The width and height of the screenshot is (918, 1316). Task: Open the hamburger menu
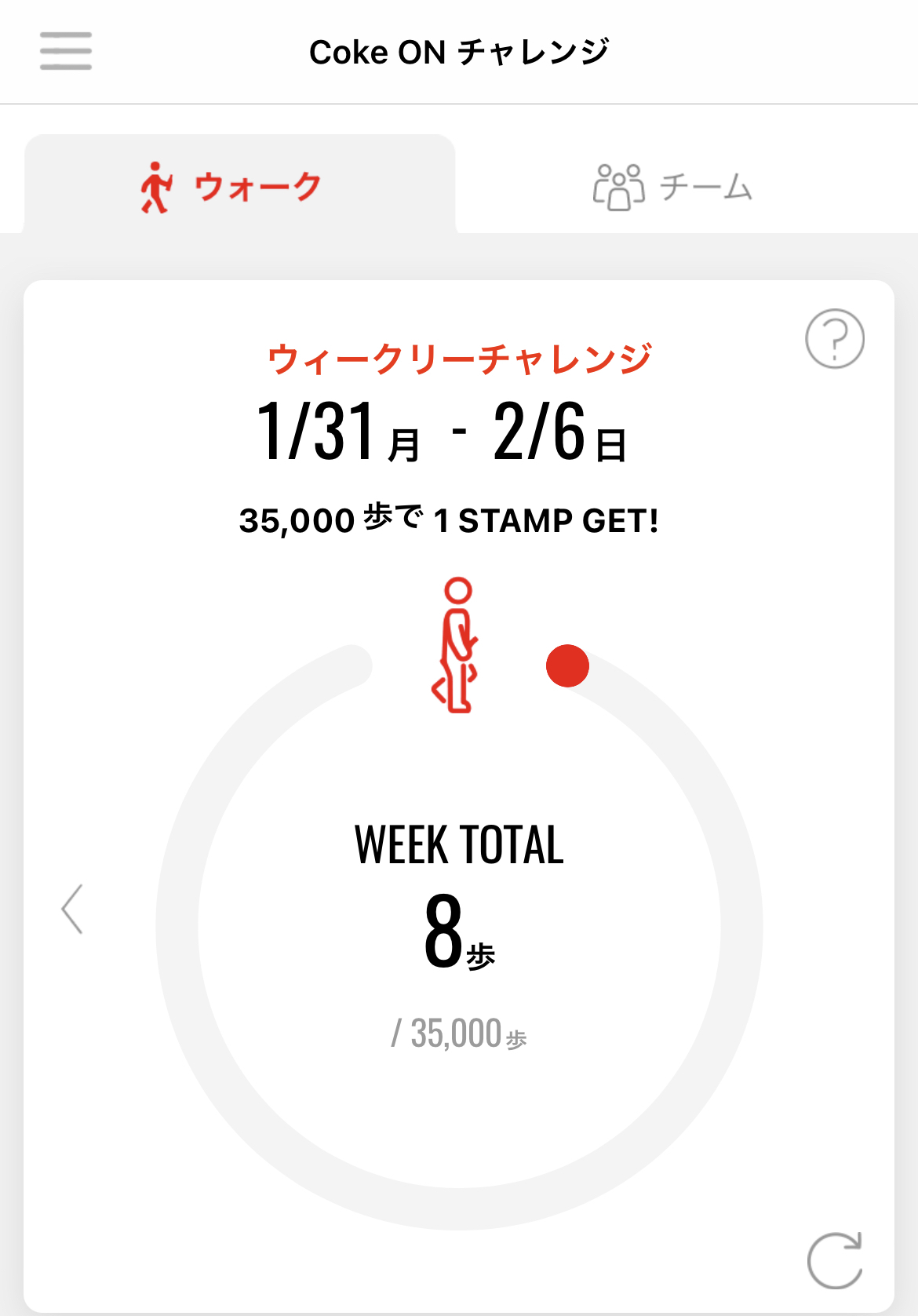[x=66, y=51]
